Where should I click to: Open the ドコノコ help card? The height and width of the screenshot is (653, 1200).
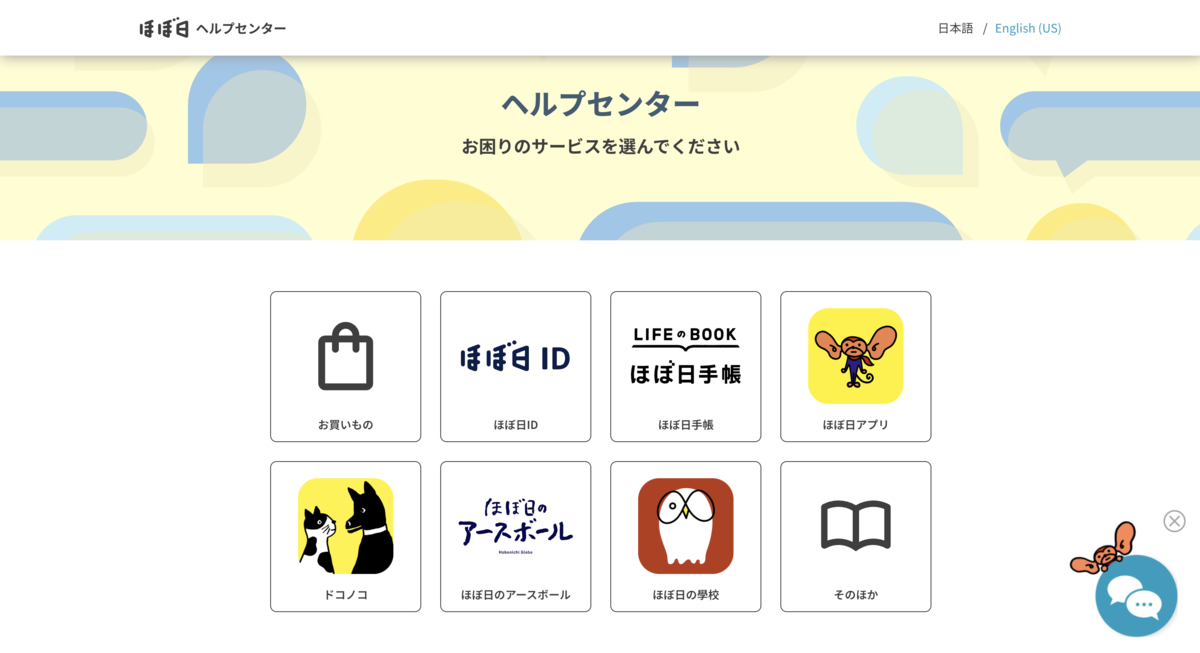[345, 536]
